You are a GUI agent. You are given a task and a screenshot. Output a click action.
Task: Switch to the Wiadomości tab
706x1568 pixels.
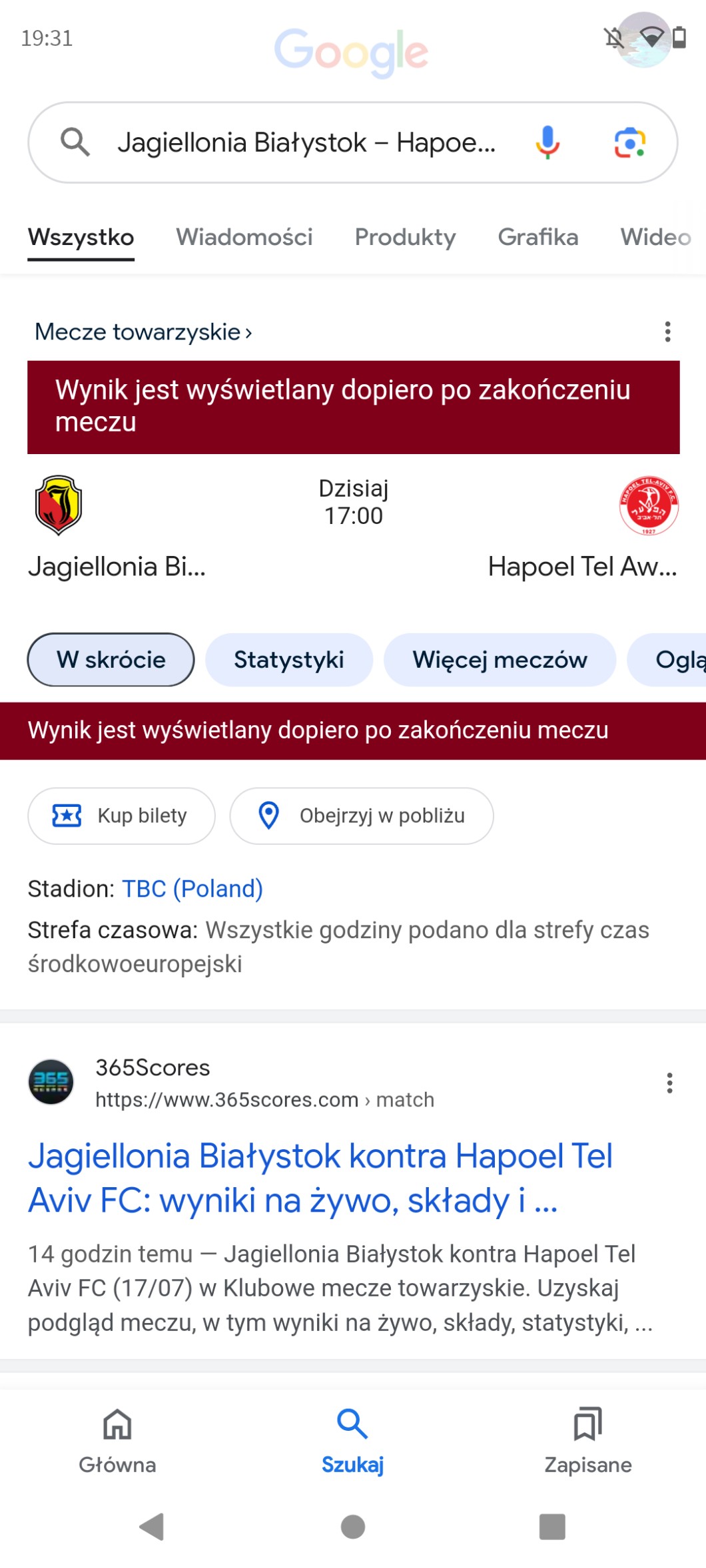[x=244, y=237]
